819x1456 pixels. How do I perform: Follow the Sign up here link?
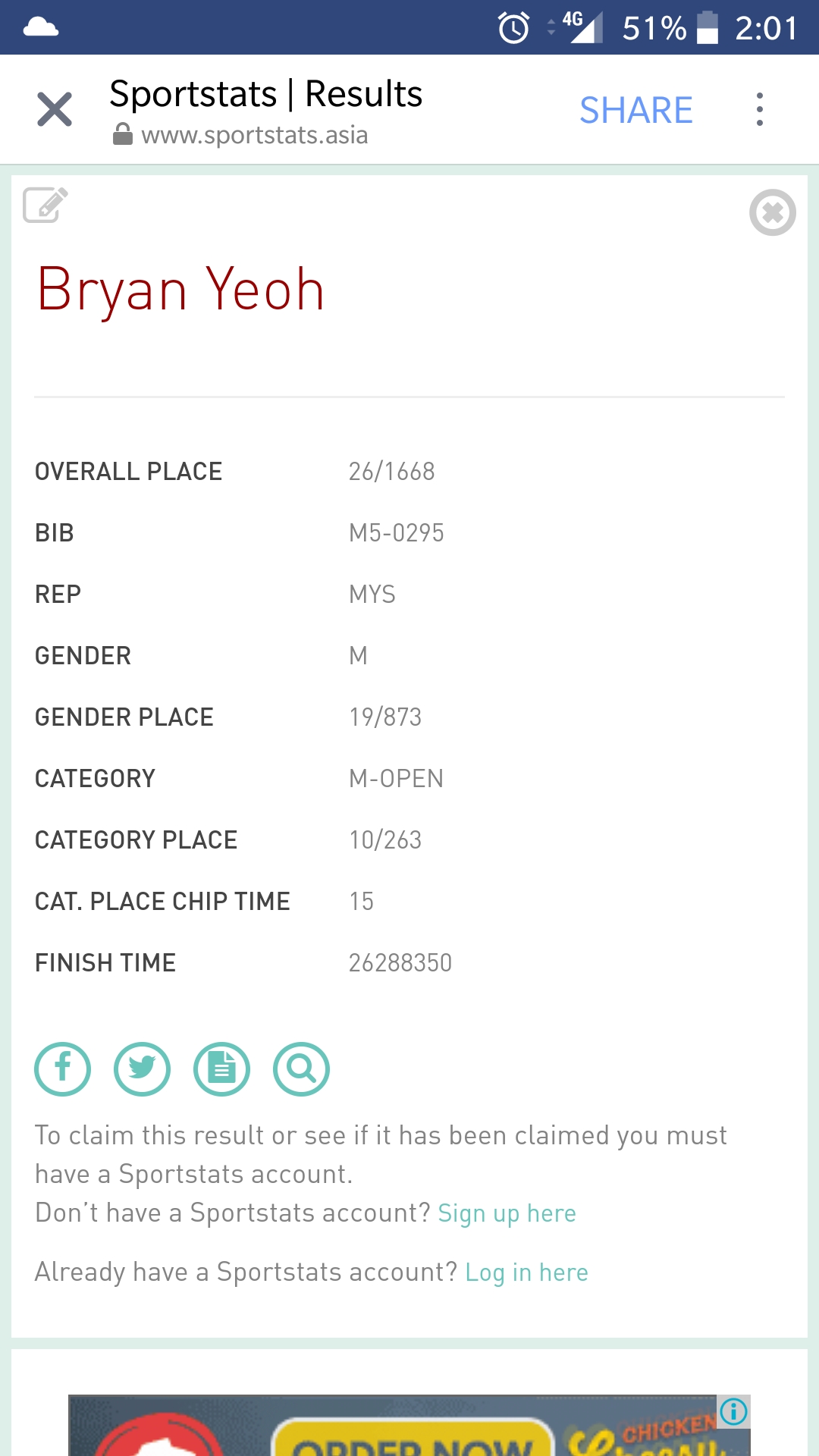click(507, 1213)
